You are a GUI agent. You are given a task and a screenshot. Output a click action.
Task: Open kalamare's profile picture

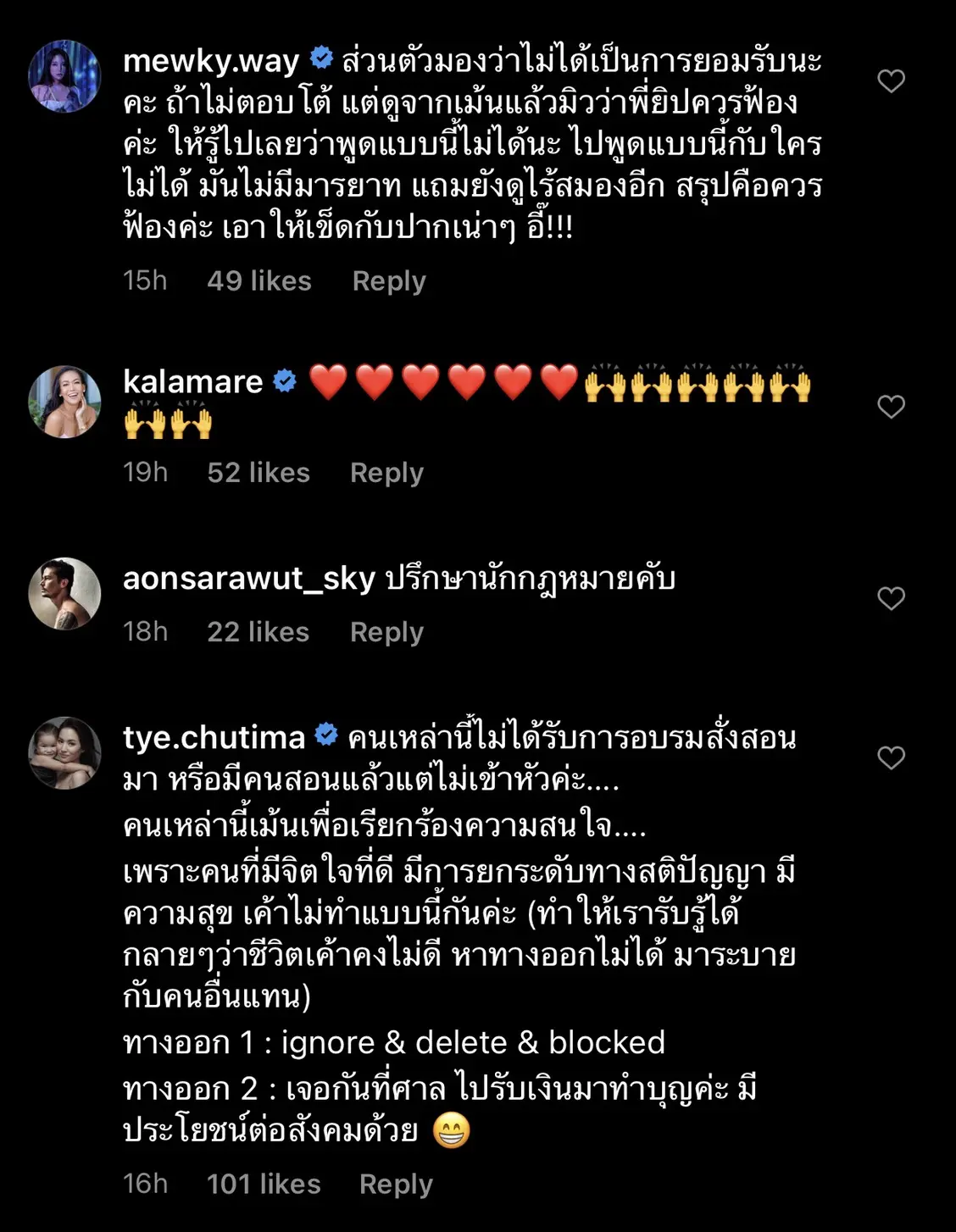(x=65, y=402)
